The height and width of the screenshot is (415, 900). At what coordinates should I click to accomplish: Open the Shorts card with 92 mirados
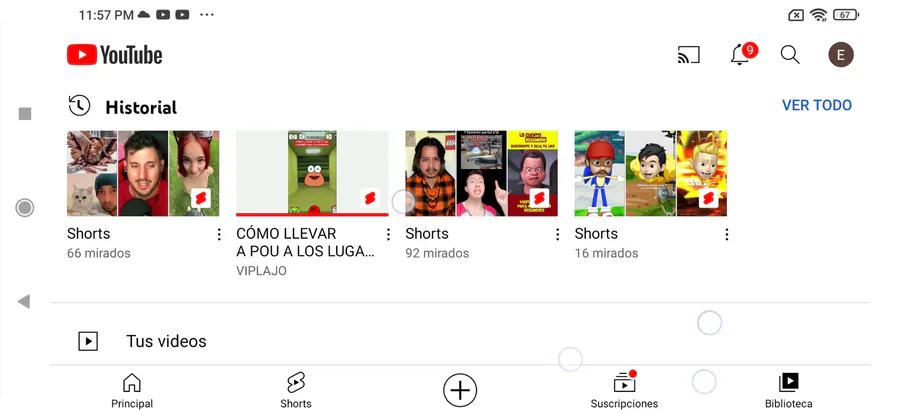pyautogui.click(x=481, y=174)
